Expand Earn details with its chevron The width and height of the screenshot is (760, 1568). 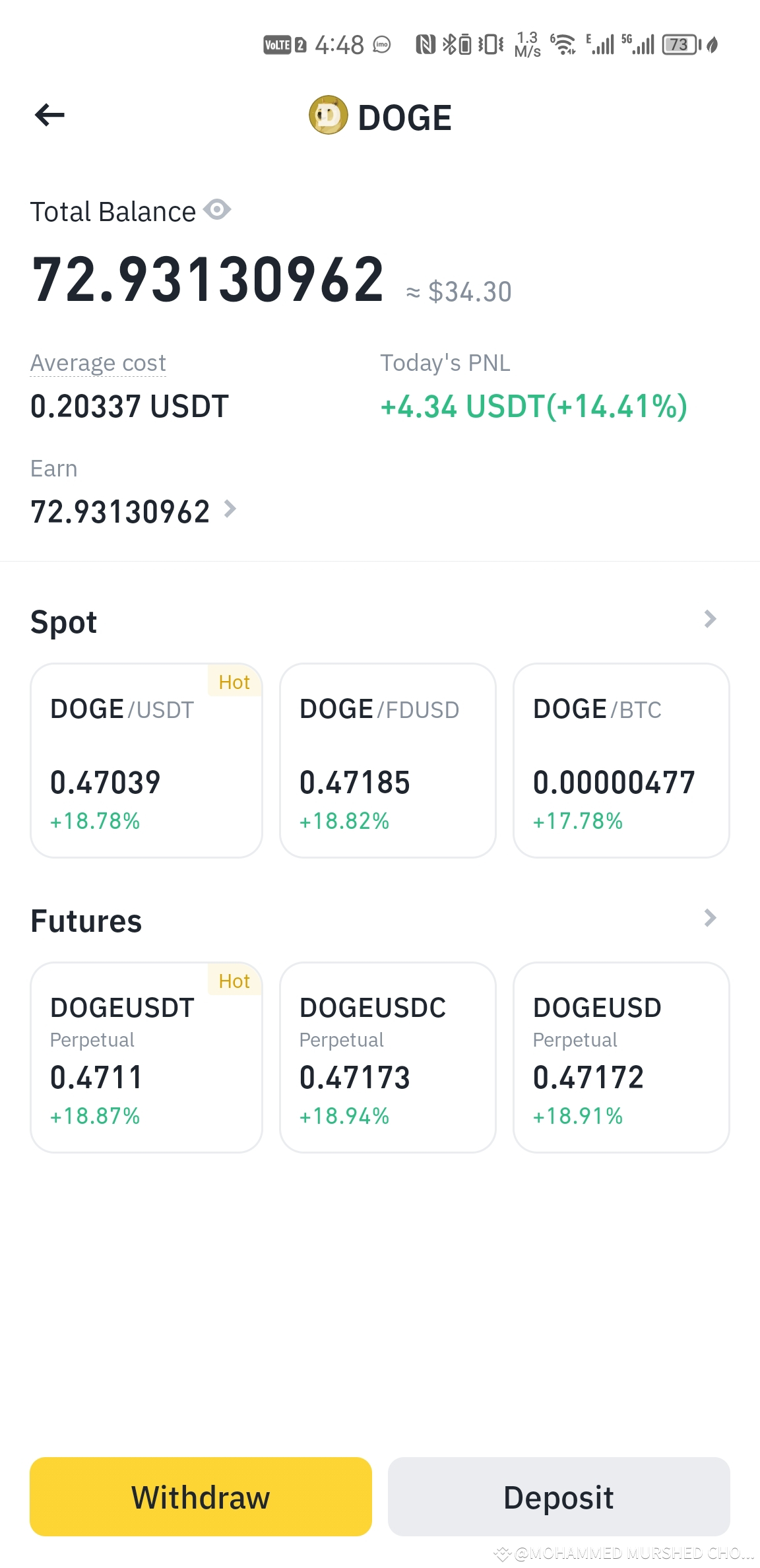click(230, 509)
